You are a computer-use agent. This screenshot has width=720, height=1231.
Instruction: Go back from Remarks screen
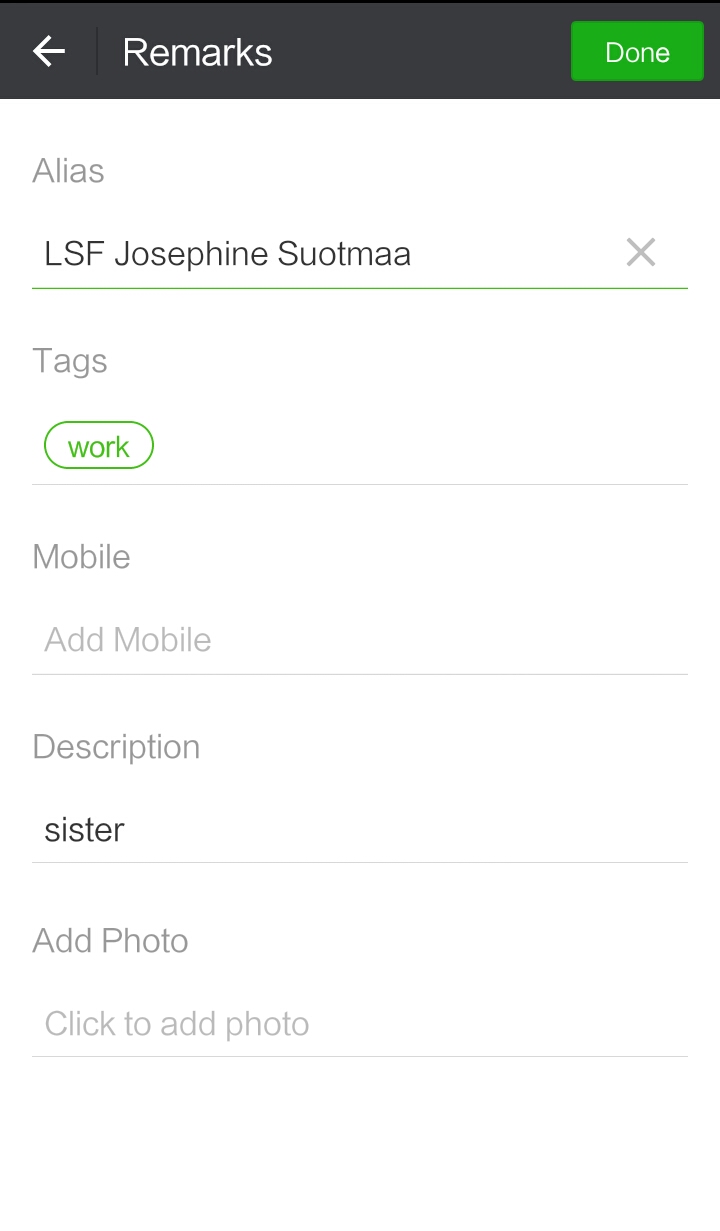click(x=48, y=51)
